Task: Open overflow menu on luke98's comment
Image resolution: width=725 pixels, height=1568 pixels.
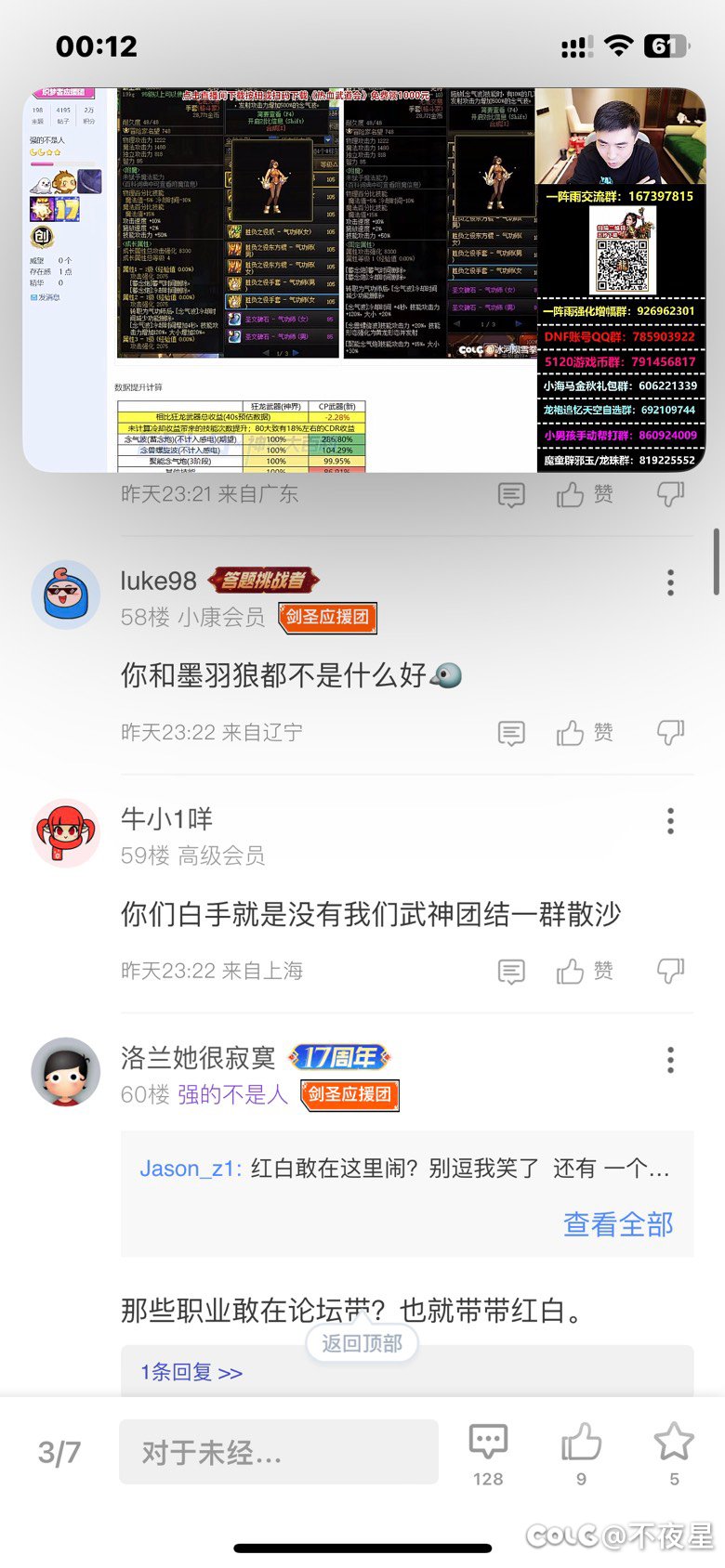Action: coord(670,583)
